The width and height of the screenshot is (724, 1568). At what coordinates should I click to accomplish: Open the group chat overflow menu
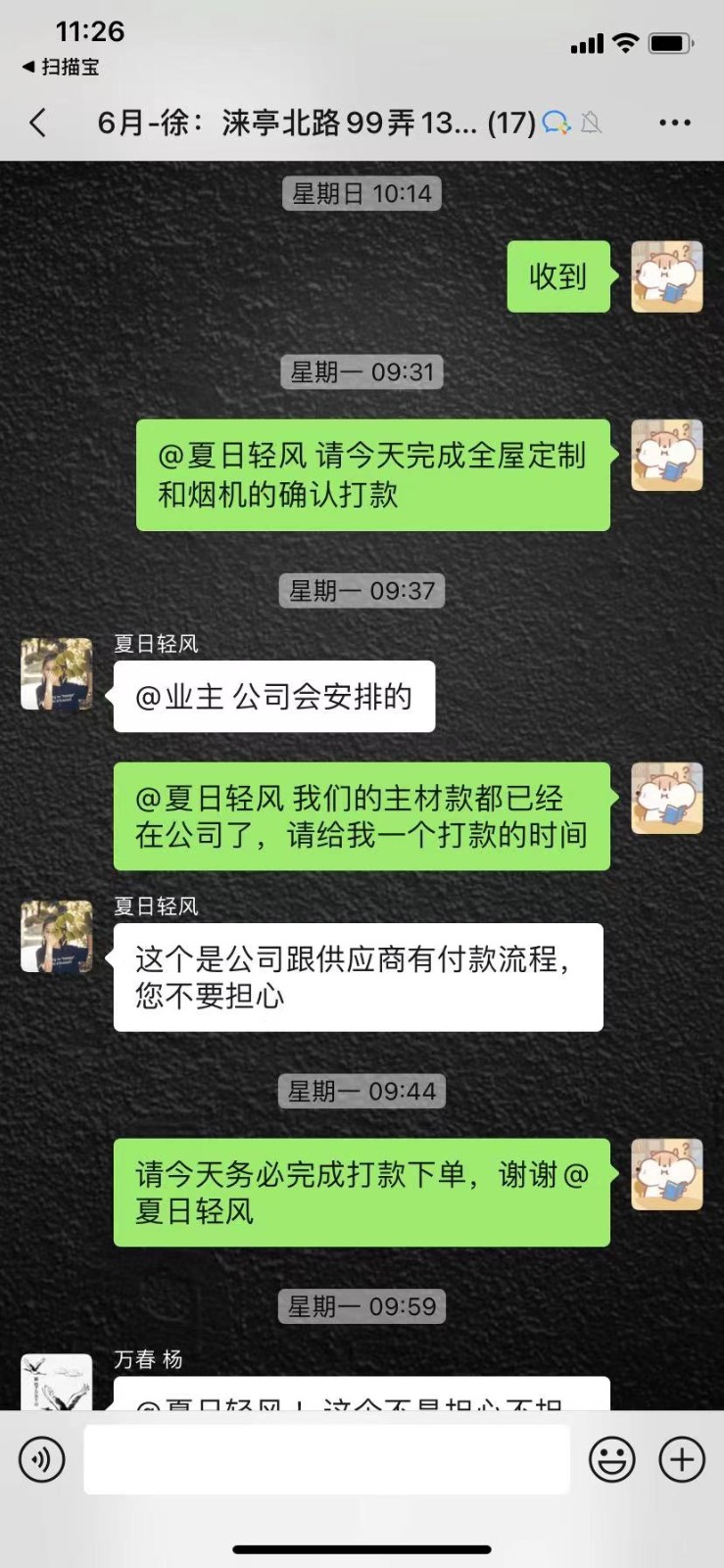(675, 122)
